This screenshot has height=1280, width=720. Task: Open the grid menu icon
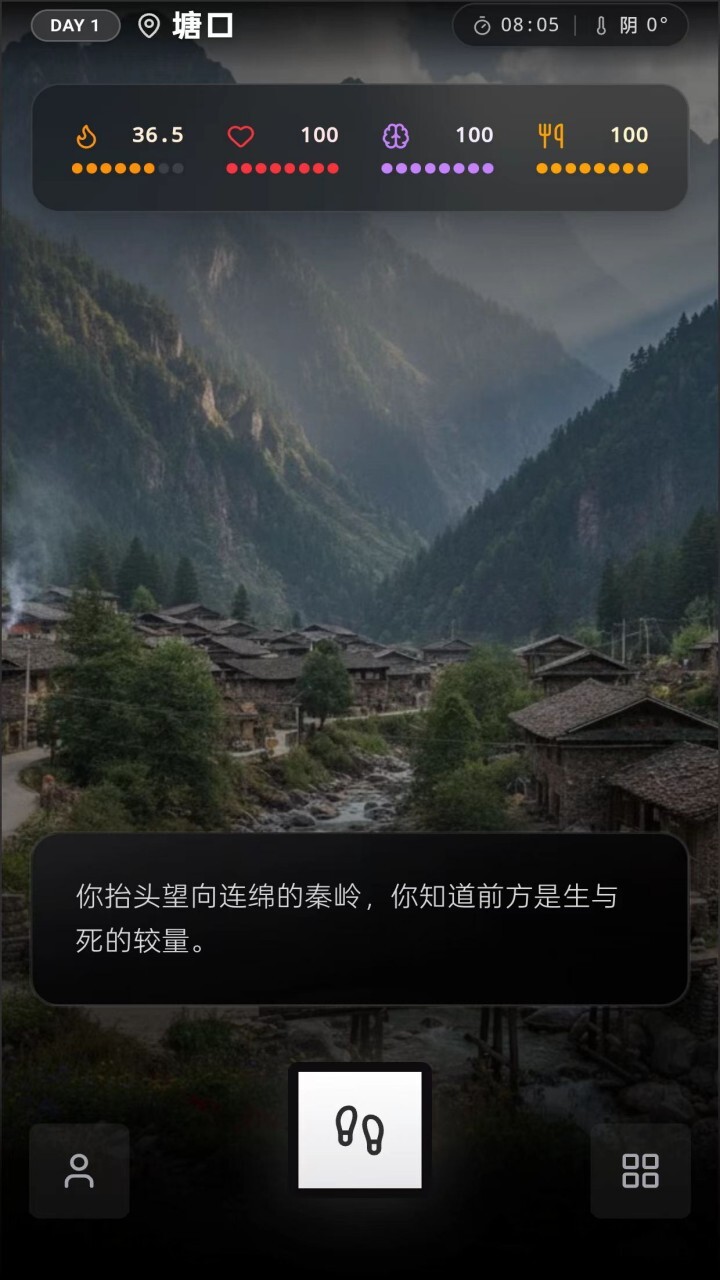pos(640,1171)
